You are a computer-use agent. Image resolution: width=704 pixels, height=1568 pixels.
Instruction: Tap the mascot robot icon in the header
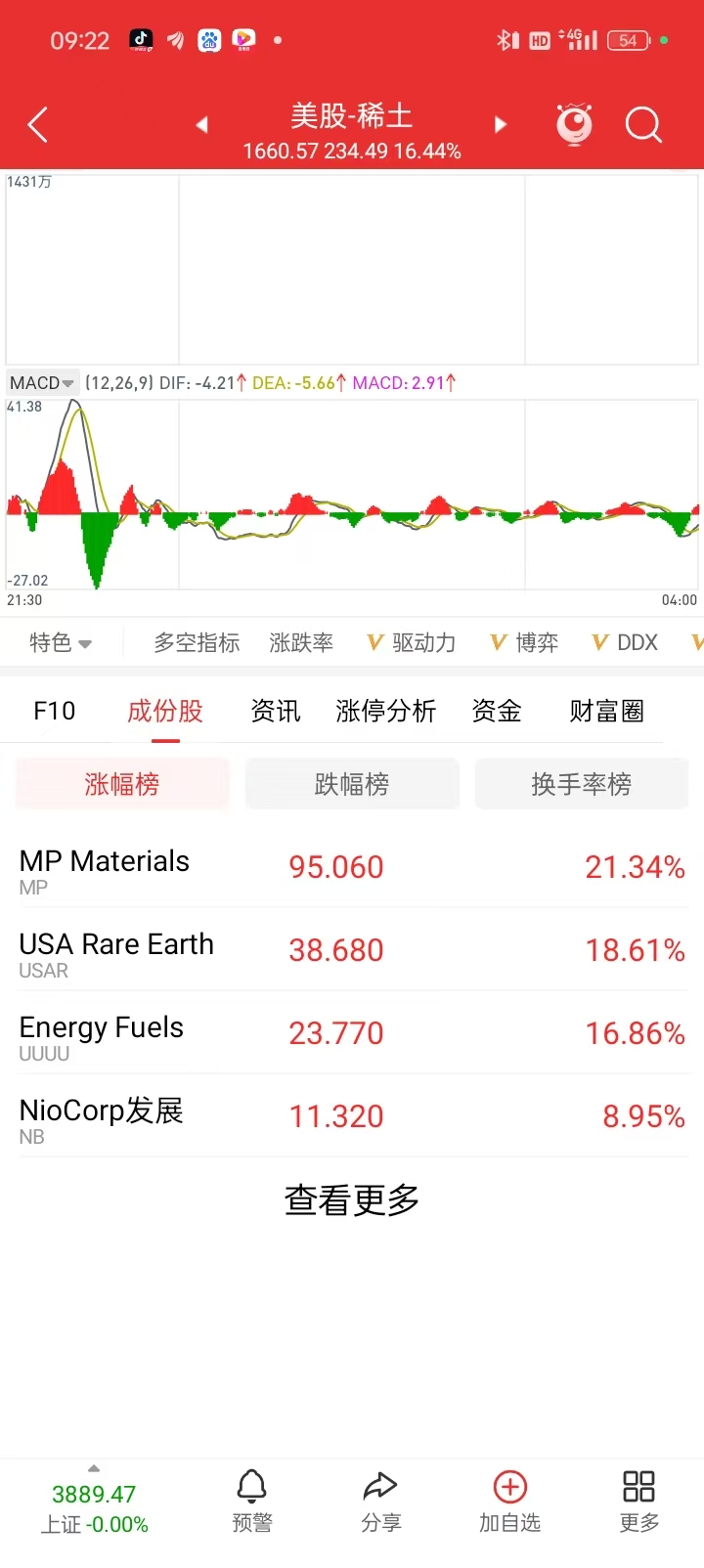coord(575,125)
